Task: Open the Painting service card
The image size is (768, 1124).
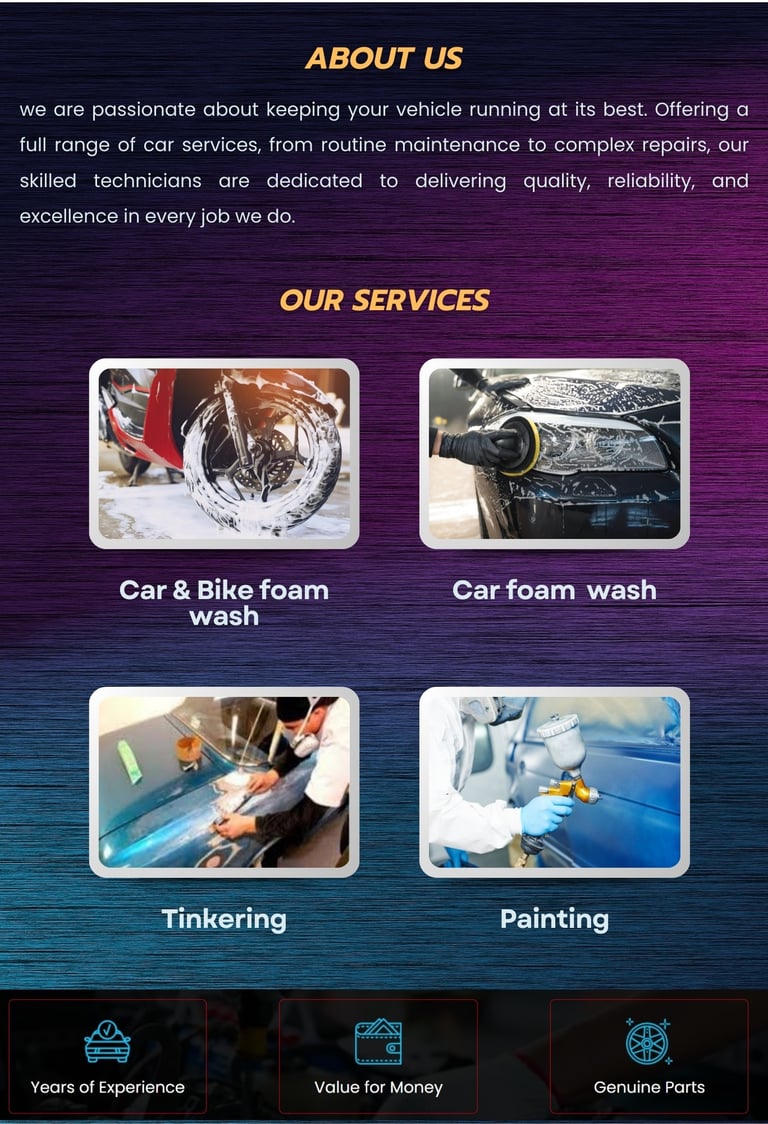Action: 554,782
